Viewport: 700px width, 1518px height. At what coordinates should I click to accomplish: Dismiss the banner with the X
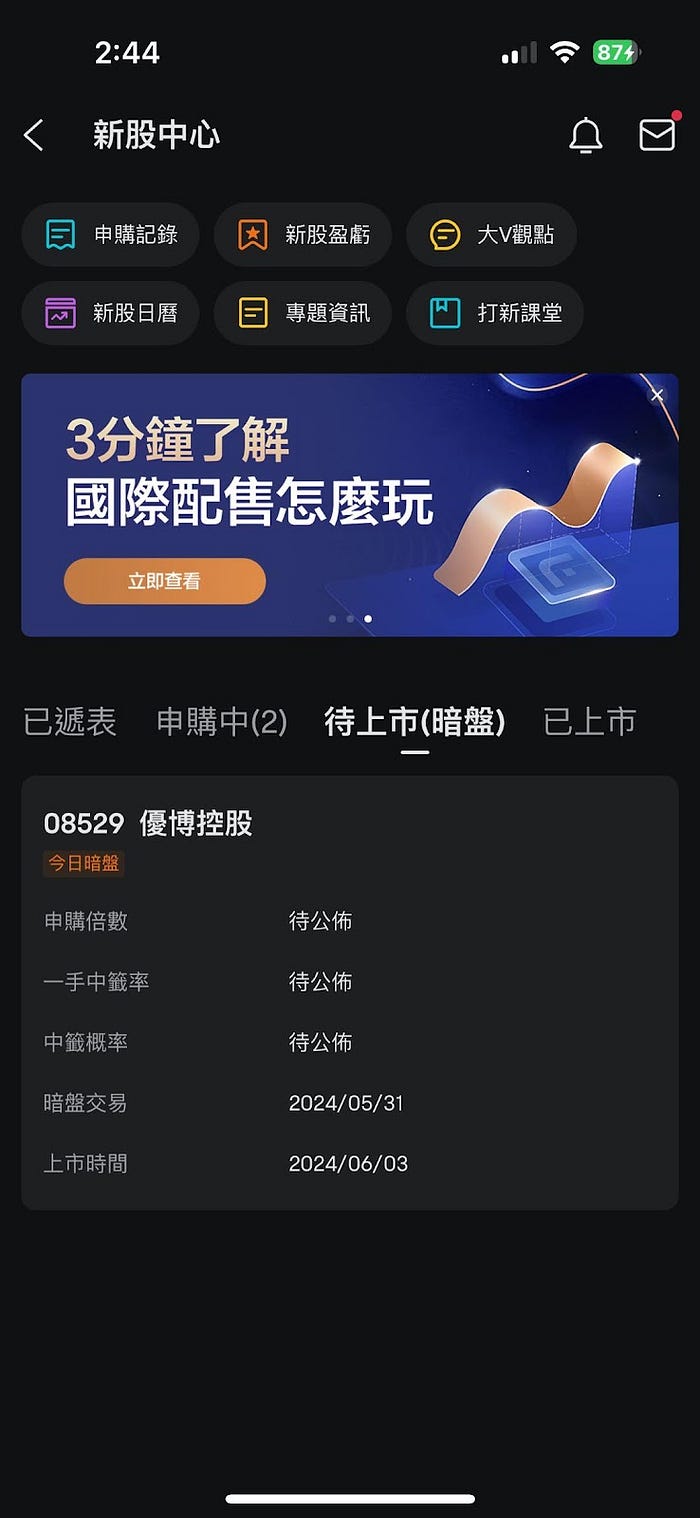(x=657, y=395)
